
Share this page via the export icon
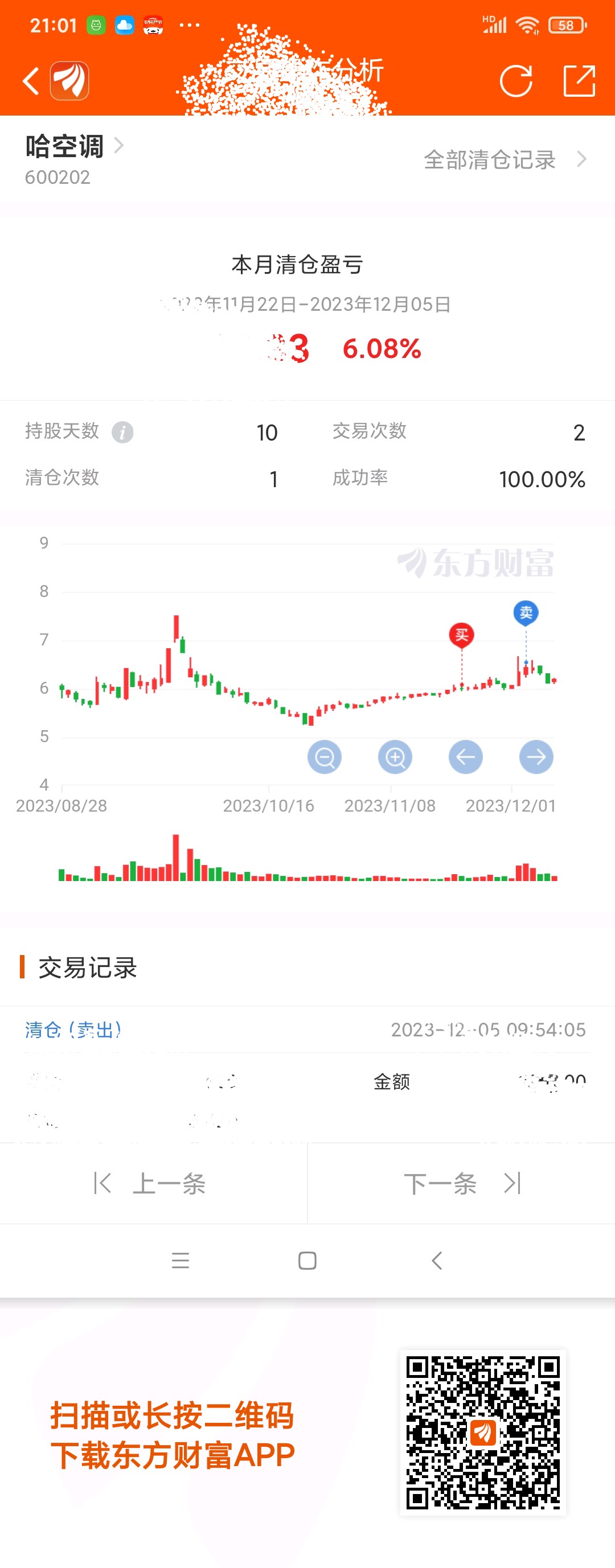point(579,81)
